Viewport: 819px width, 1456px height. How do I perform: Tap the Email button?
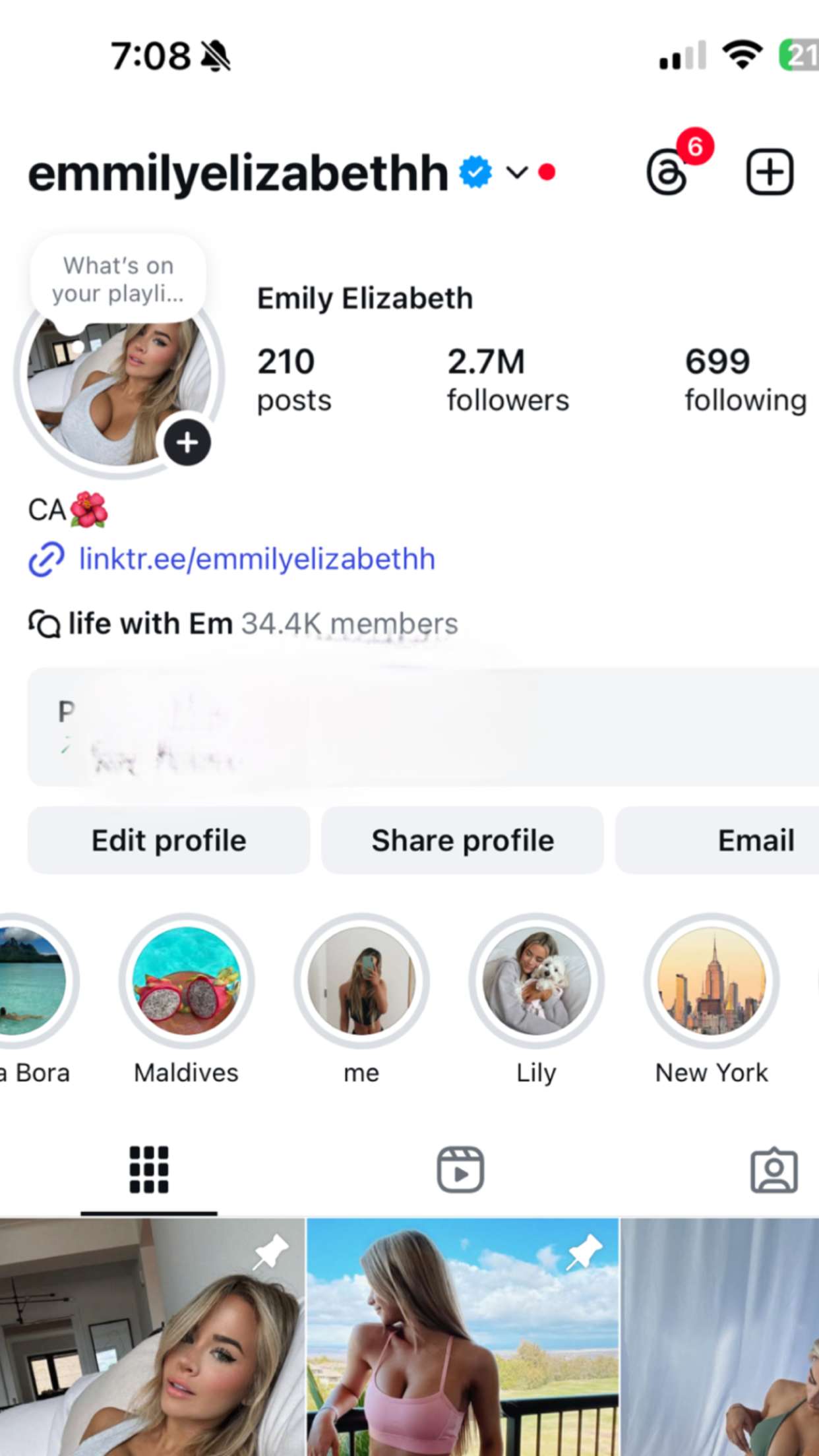[x=755, y=840]
